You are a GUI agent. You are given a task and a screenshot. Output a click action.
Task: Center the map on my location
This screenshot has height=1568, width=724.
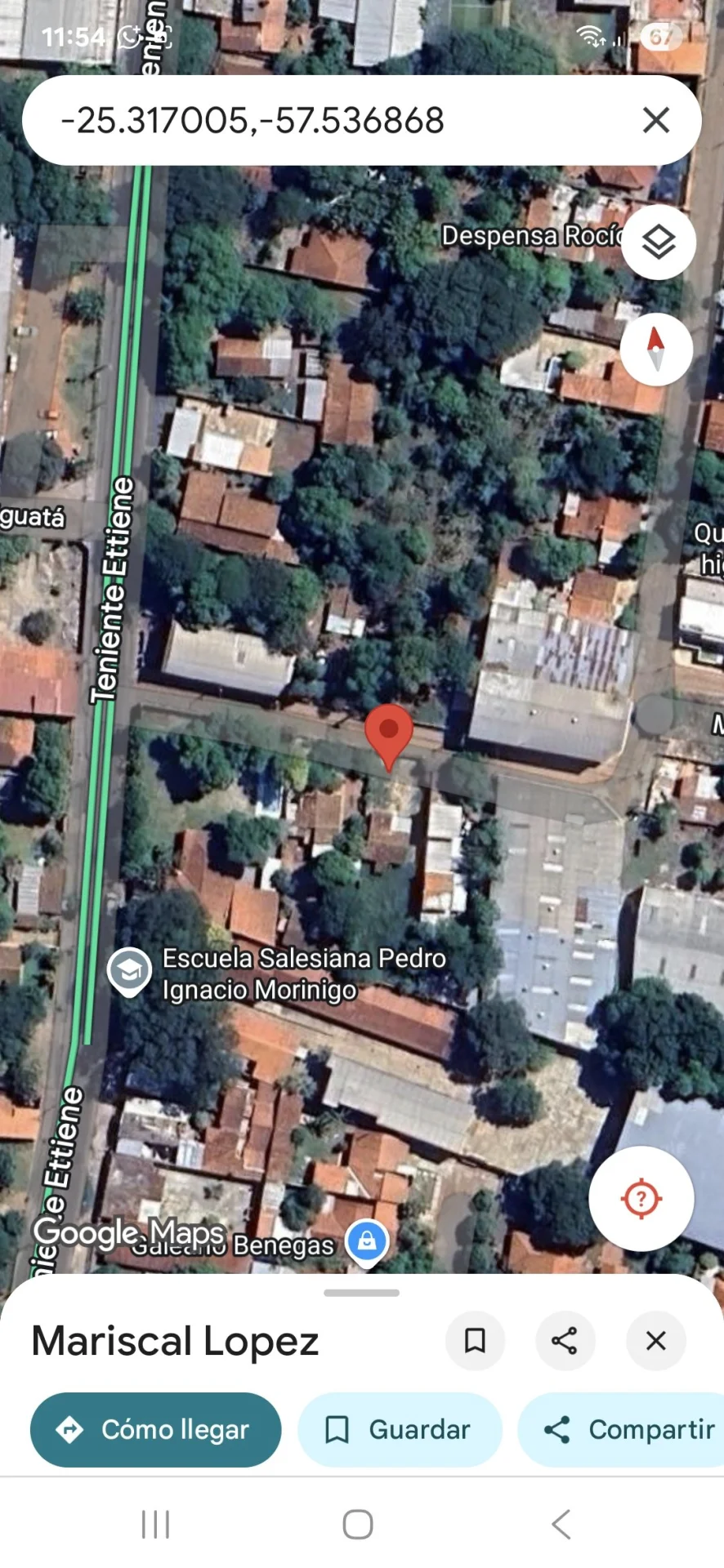641,1198
